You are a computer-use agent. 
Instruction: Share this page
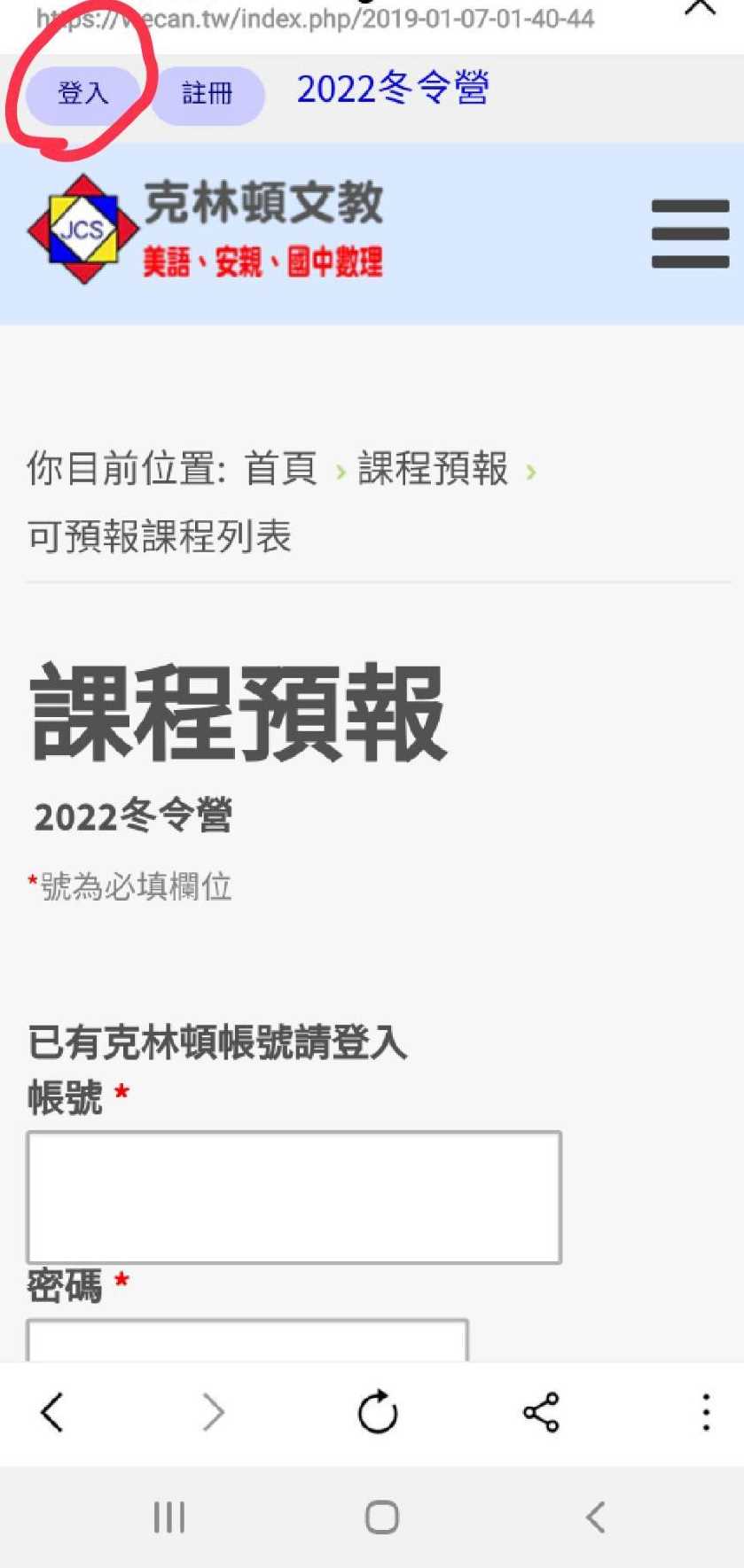pos(541,1412)
